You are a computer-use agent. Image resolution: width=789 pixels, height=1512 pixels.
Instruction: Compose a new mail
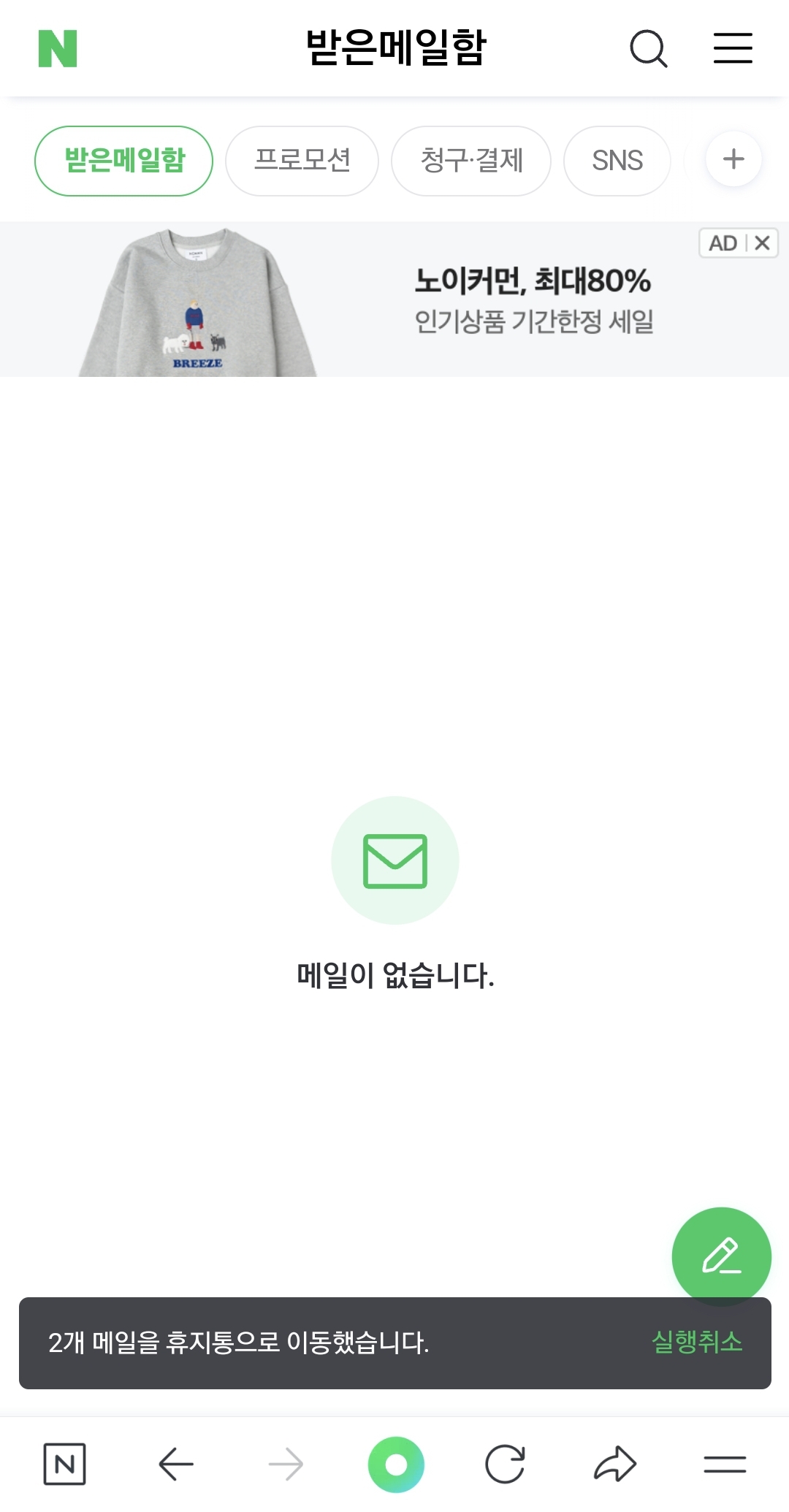click(x=721, y=1256)
